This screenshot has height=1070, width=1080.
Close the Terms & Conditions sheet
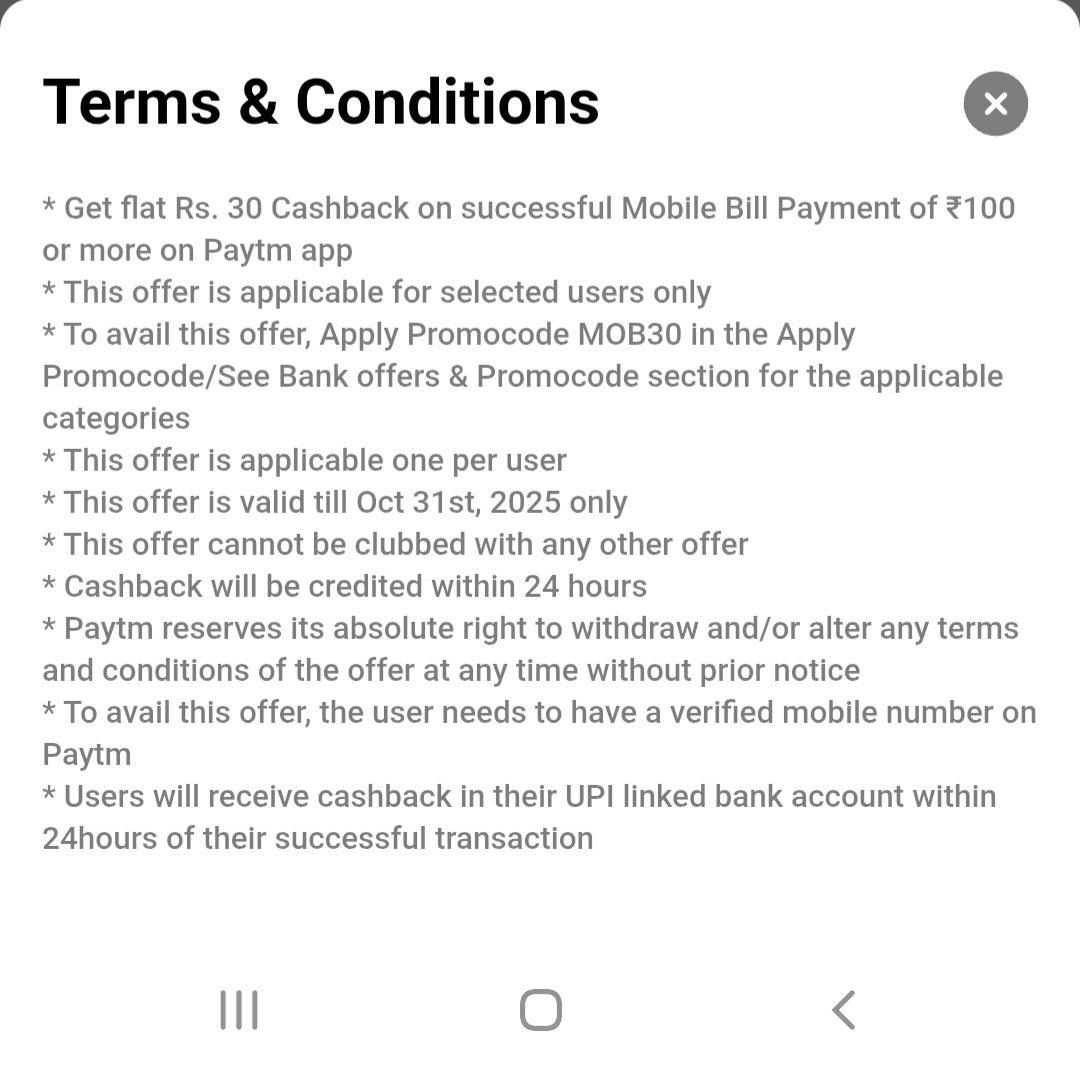click(995, 104)
